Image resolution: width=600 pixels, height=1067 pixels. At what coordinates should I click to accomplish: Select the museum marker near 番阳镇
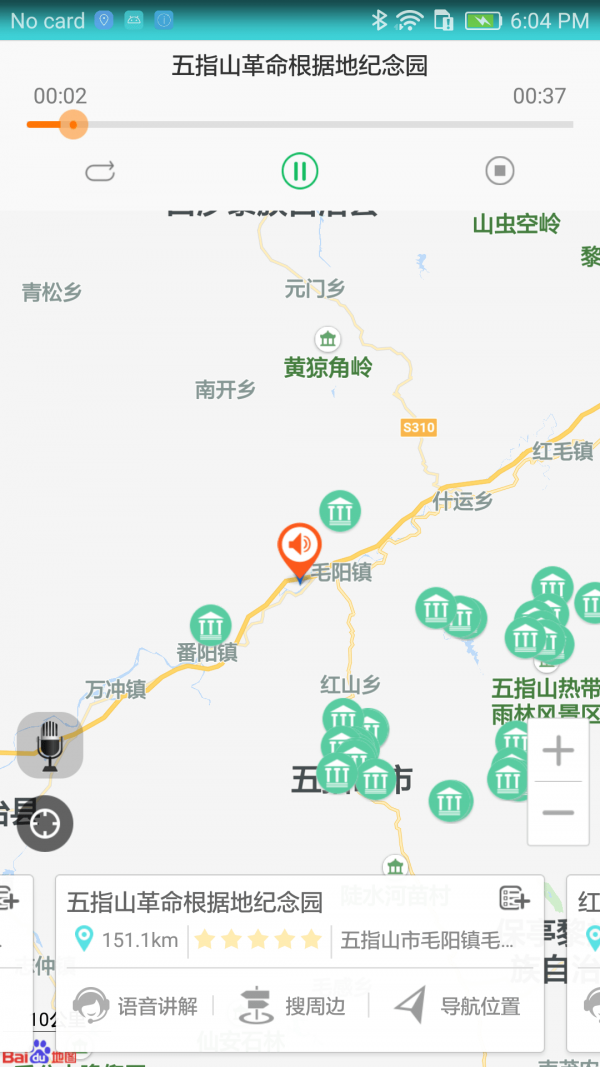click(211, 626)
